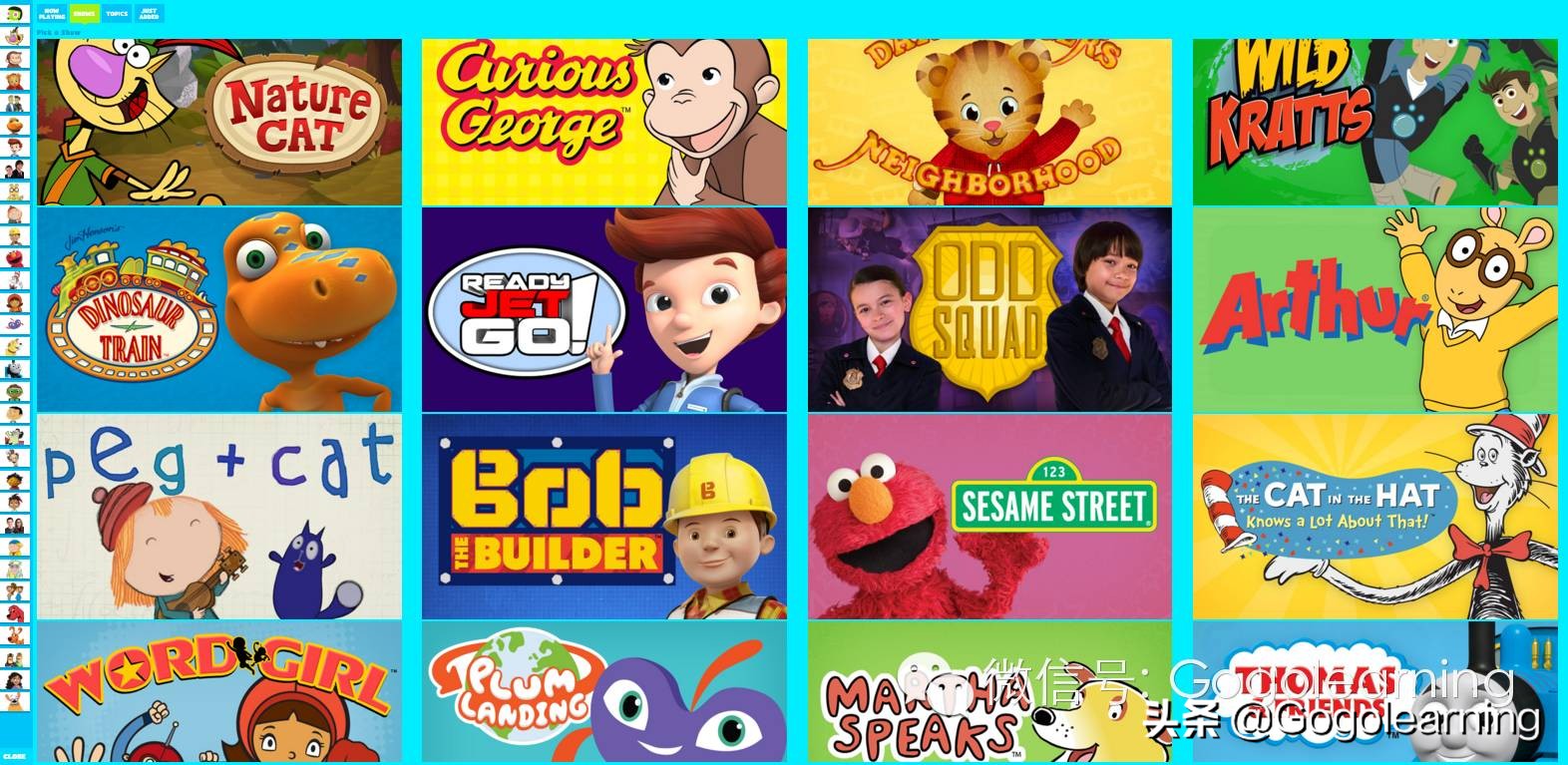Screen dimensions: 1568x765
Task: Open The Cat in the Hat show
Action: pos(1374,517)
